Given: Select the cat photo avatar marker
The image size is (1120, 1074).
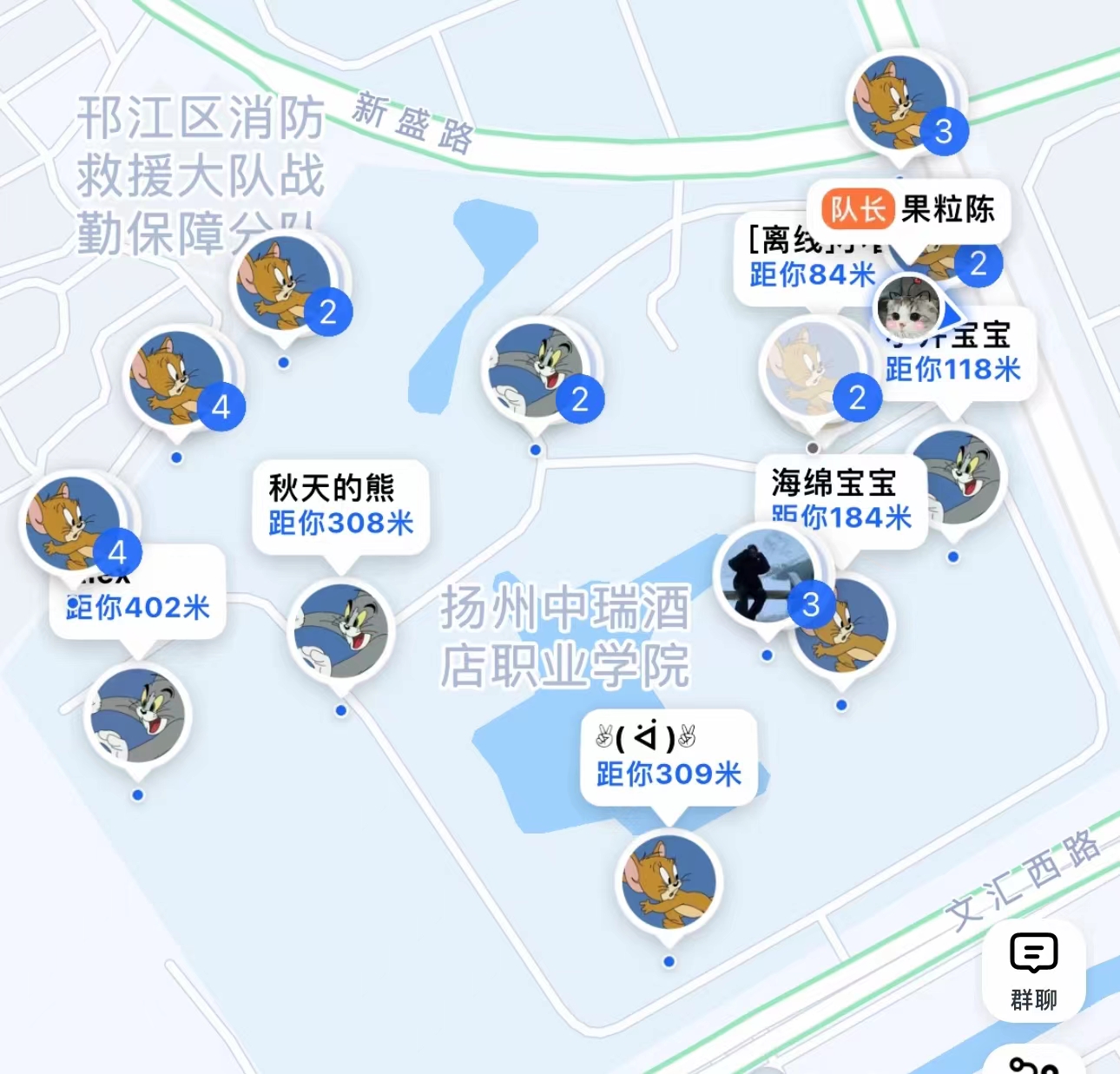Looking at the screenshot, I should (x=908, y=308).
